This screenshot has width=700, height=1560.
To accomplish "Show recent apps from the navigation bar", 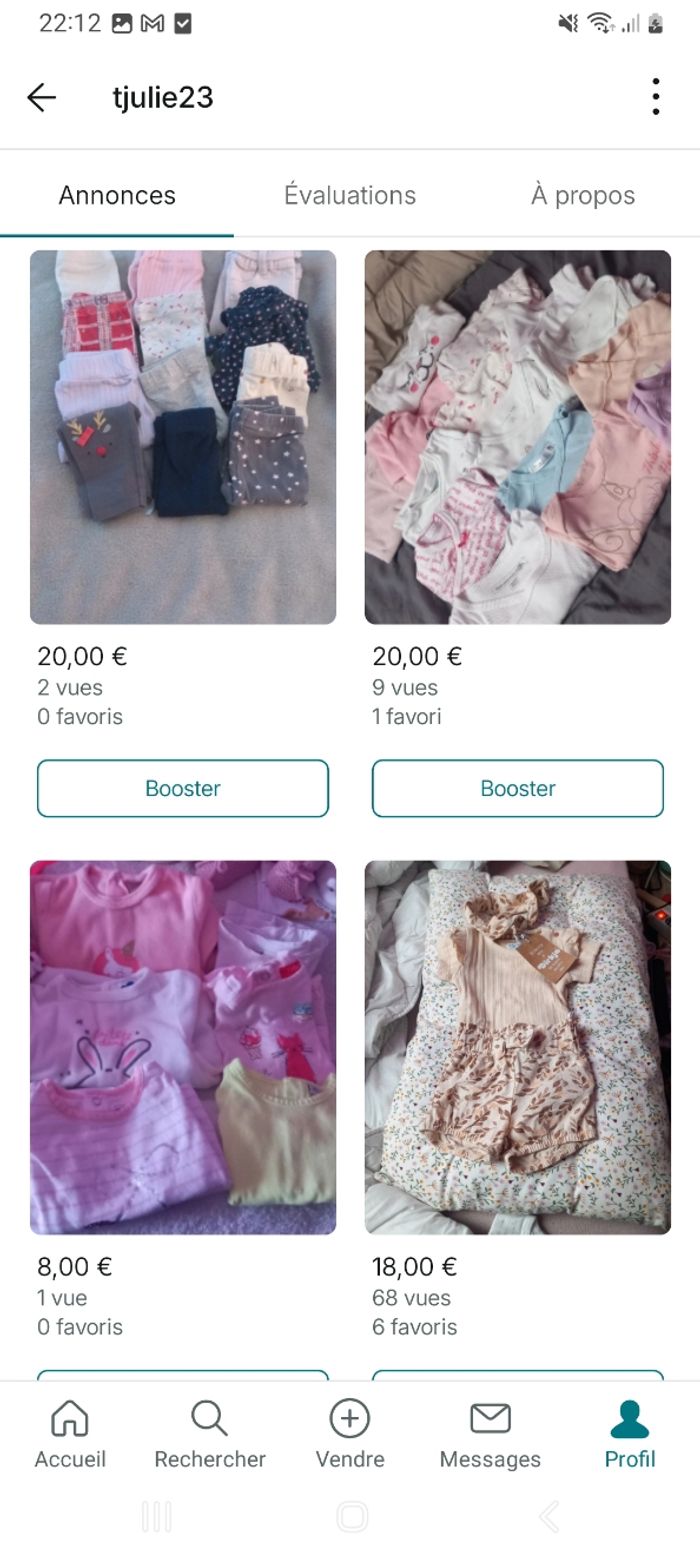I will pyautogui.click(x=157, y=1517).
